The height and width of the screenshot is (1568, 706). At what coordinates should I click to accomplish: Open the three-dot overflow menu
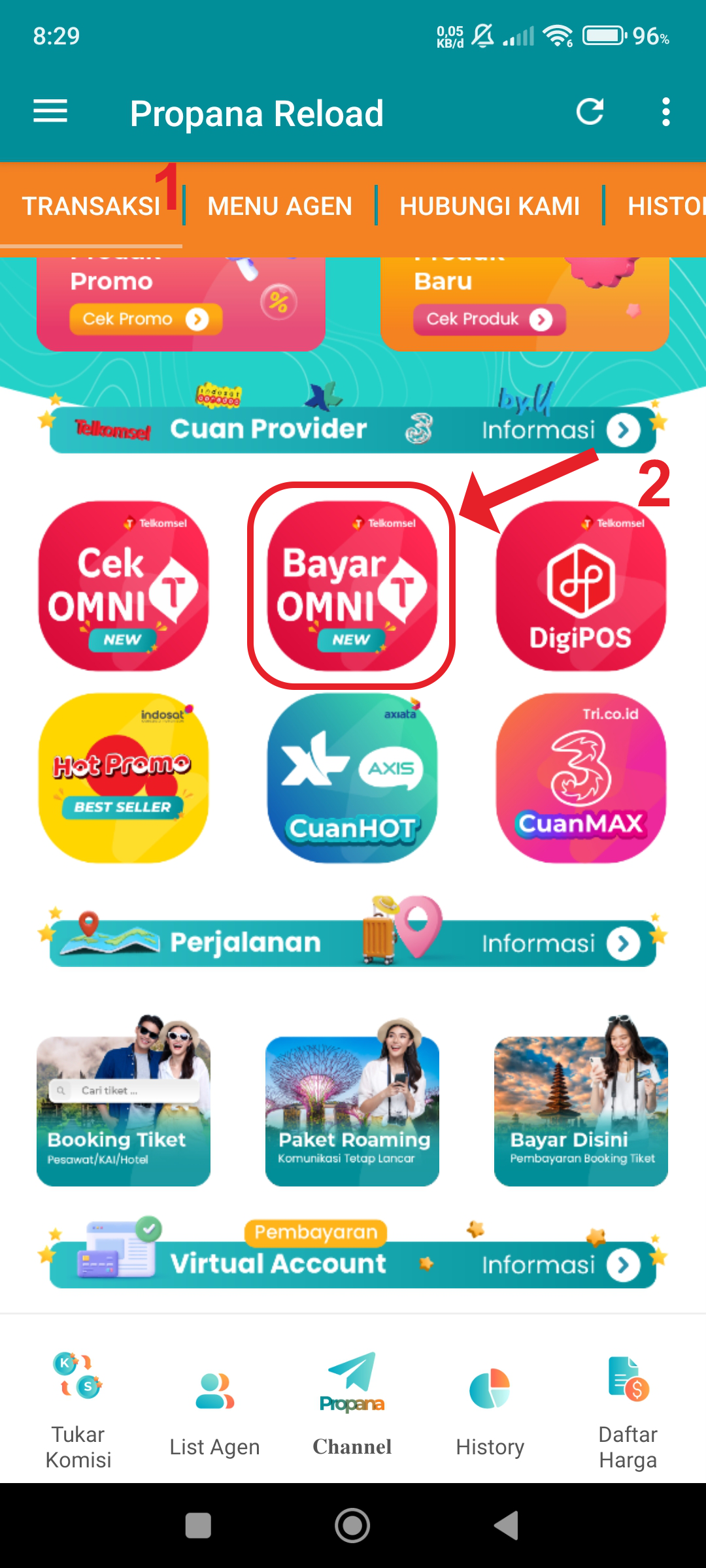coord(665,112)
